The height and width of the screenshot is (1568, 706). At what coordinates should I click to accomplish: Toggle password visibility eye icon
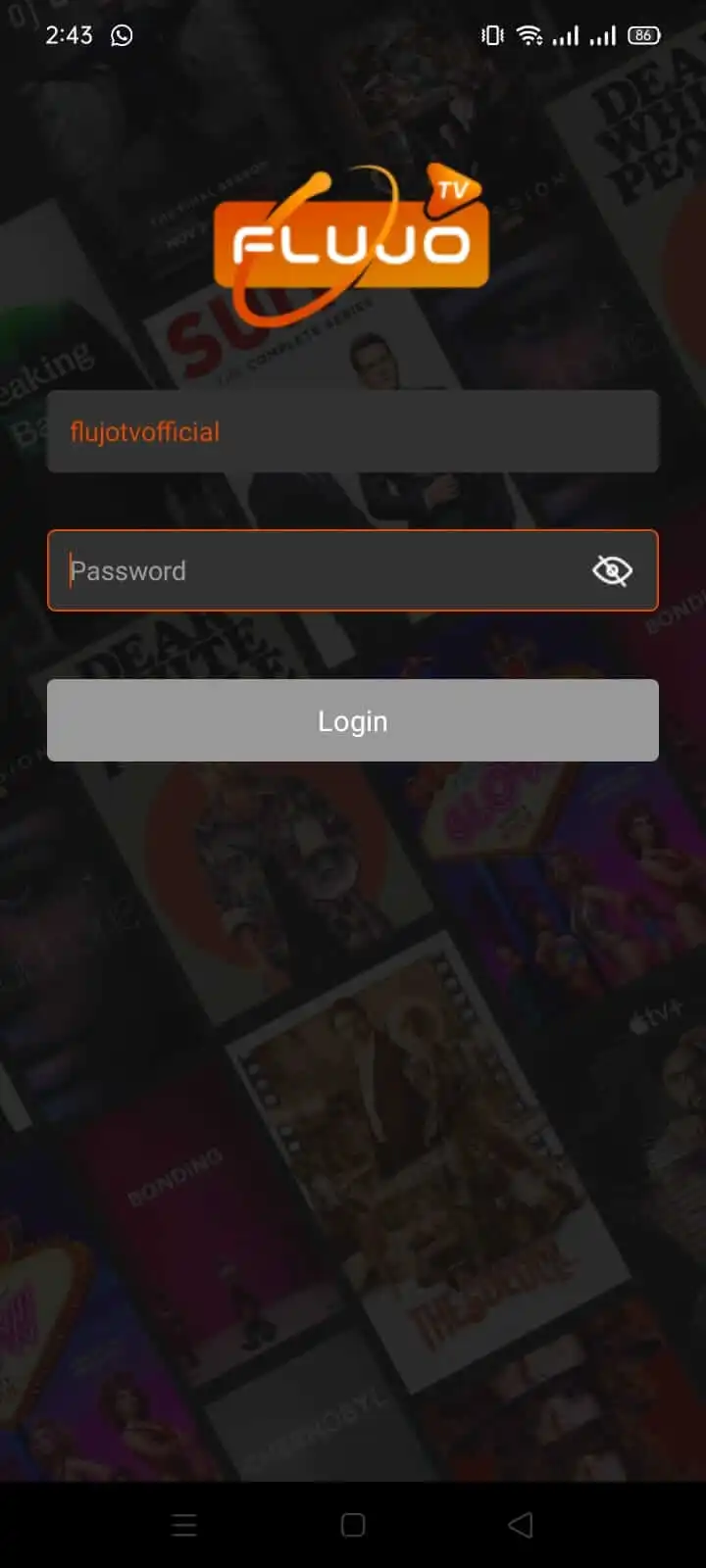pyautogui.click(x=612, y=570)
